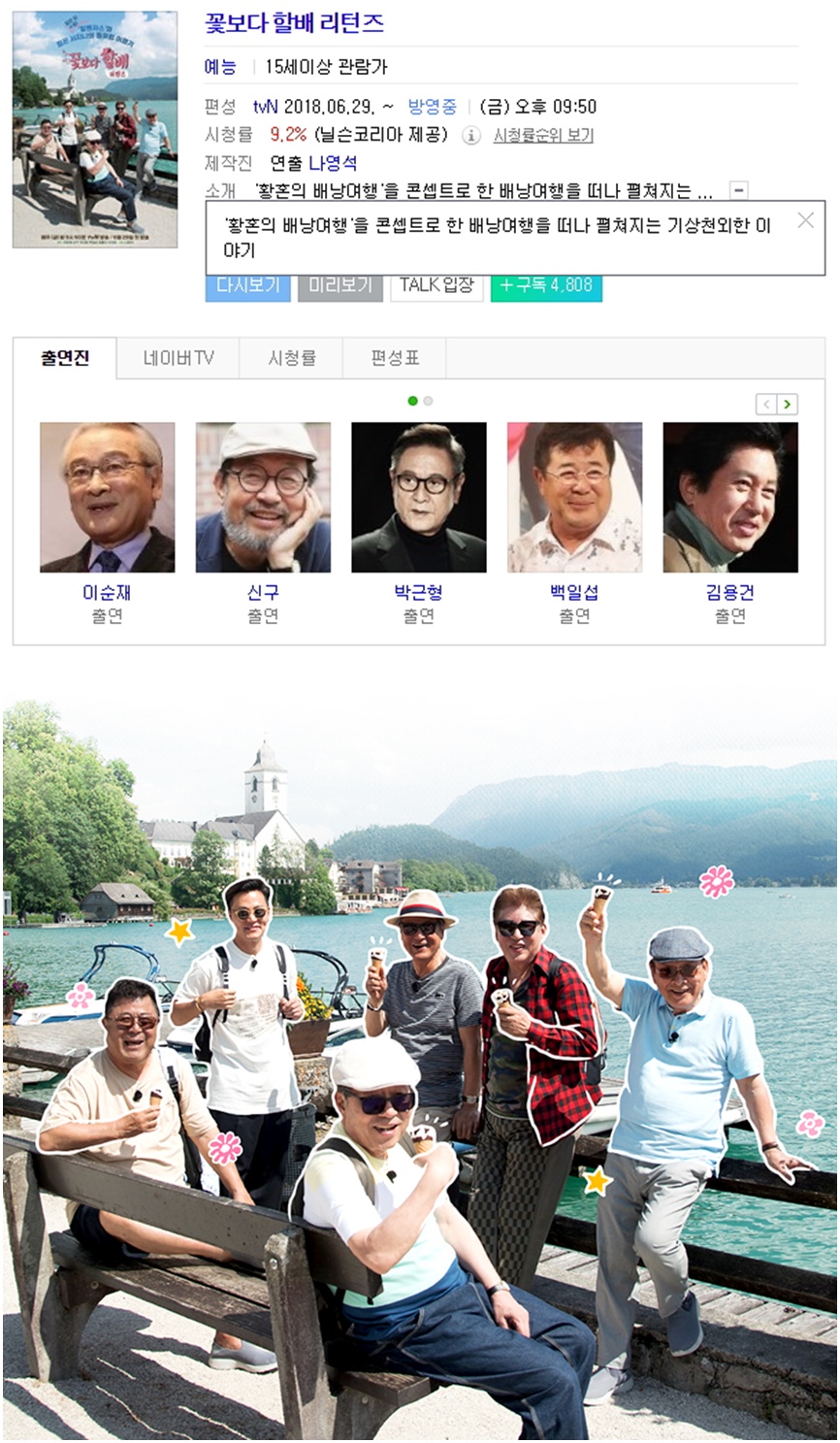Open producer 나영석's profile link
Viewport: 840px width, 1443px height.
point(333,163)
